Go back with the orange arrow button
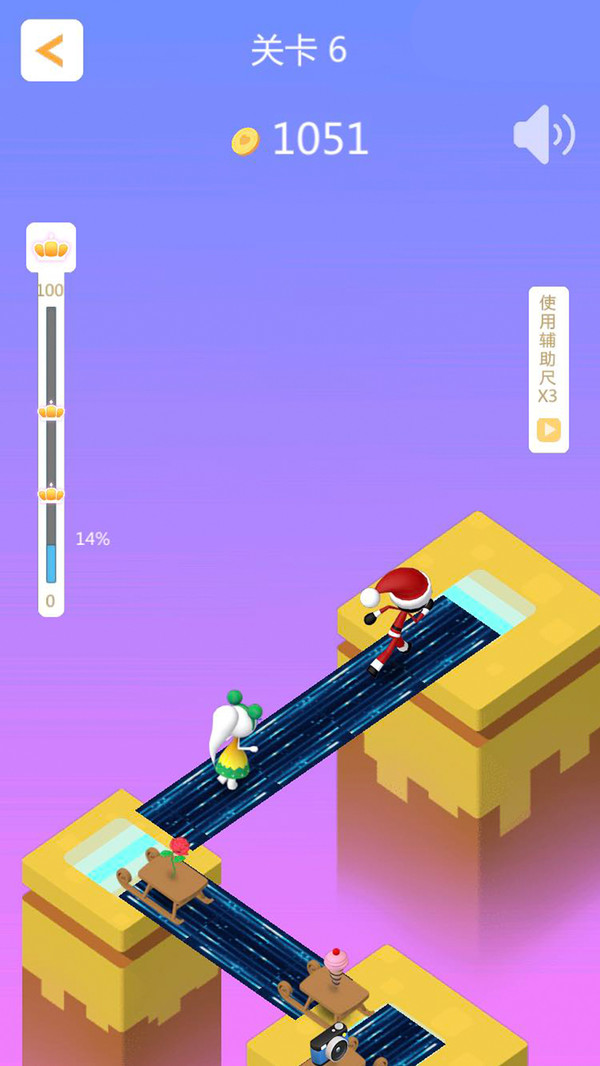 52,50
